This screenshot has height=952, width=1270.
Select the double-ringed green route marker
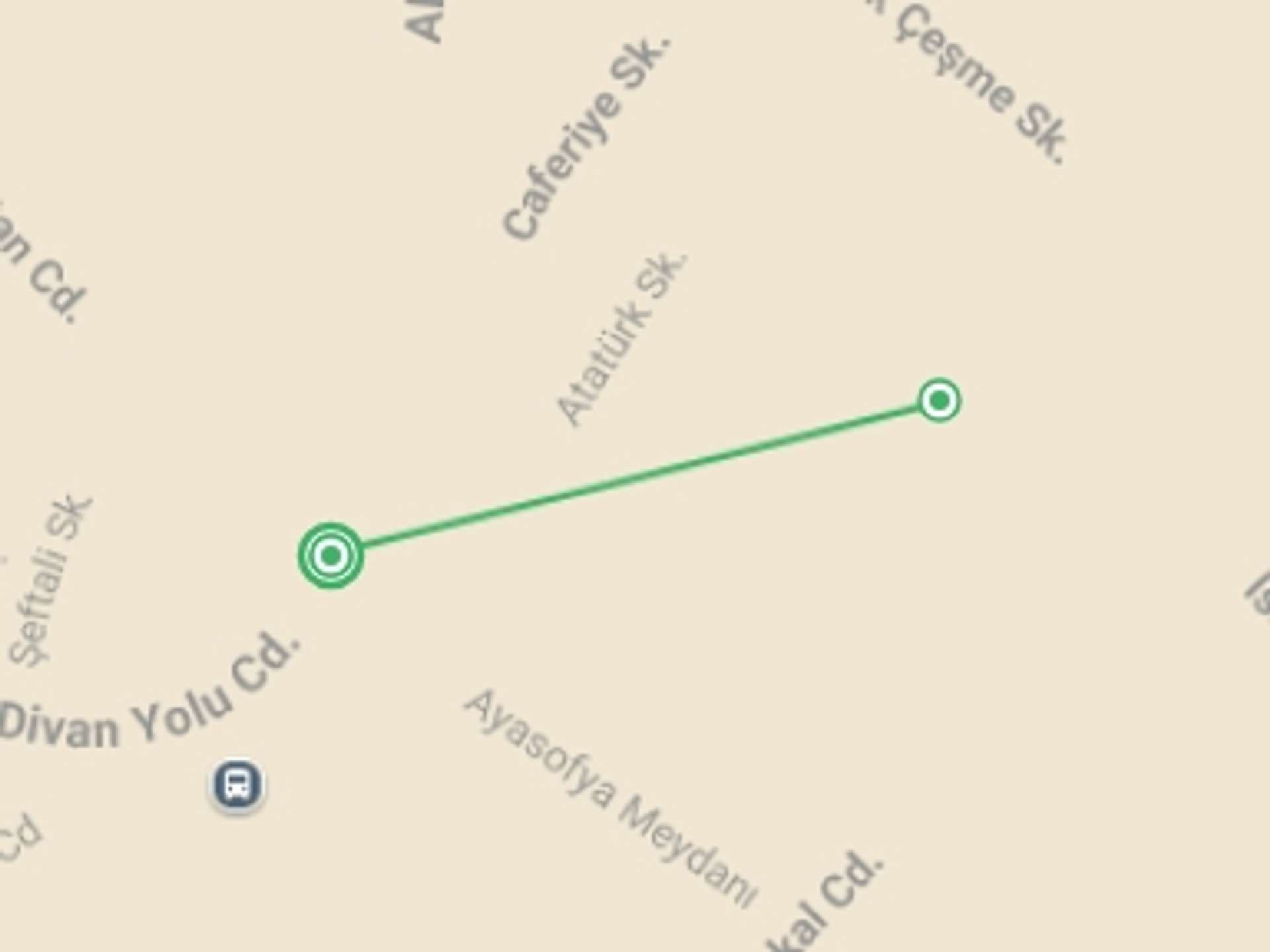[x=331, y=555]
